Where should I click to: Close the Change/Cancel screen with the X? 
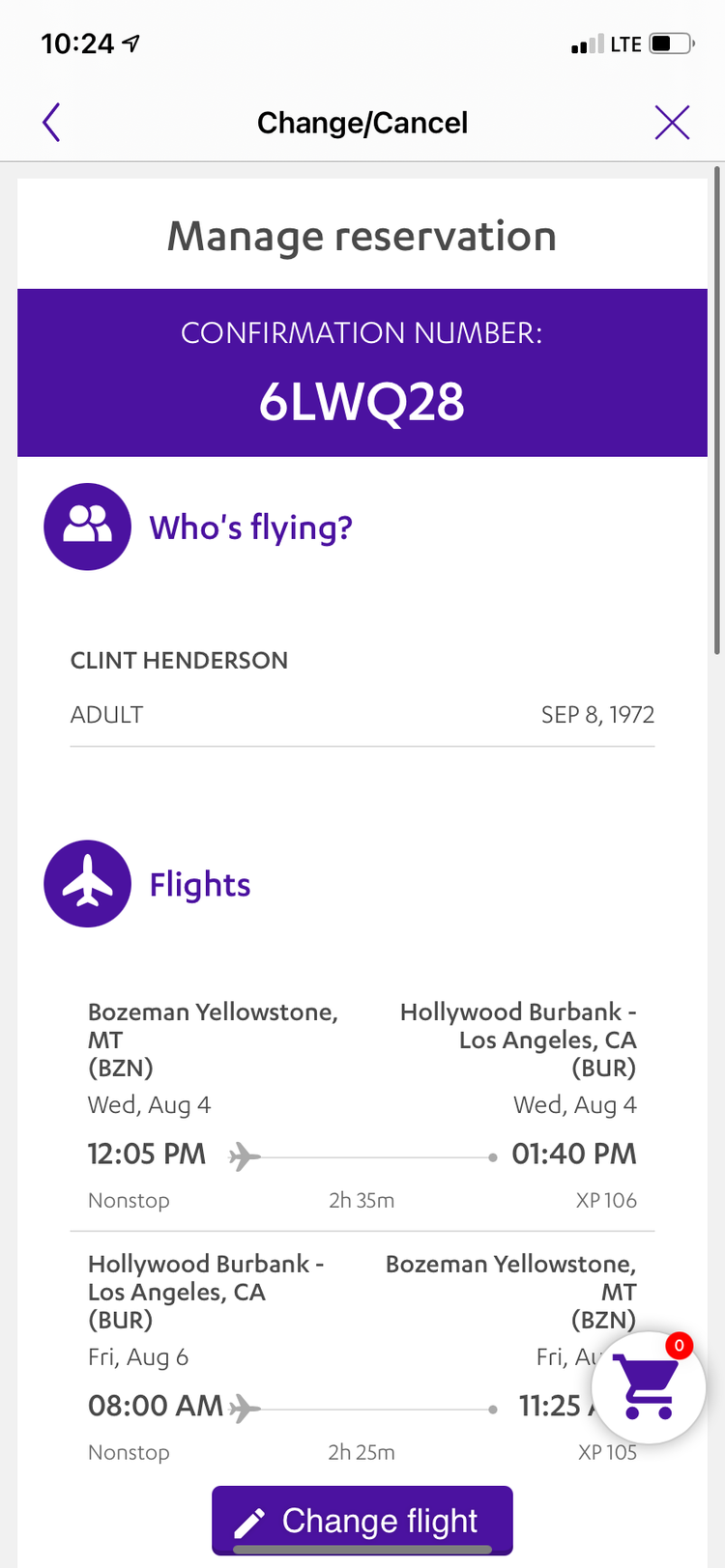672,122
